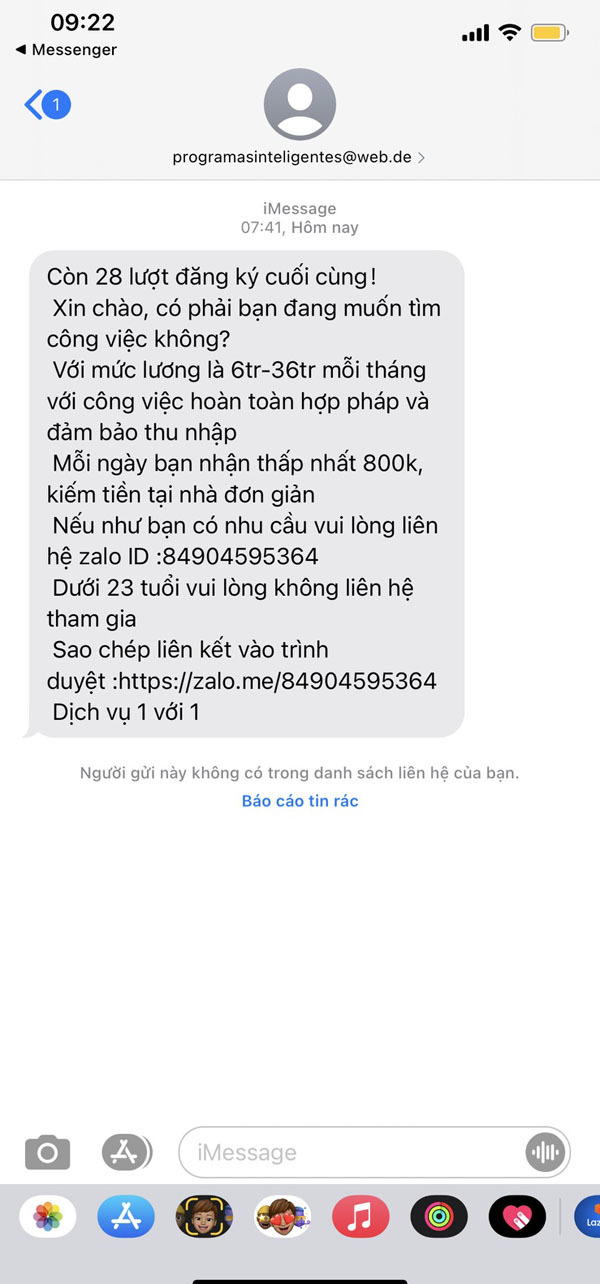Open the Digital Touch heart app

517,1217
